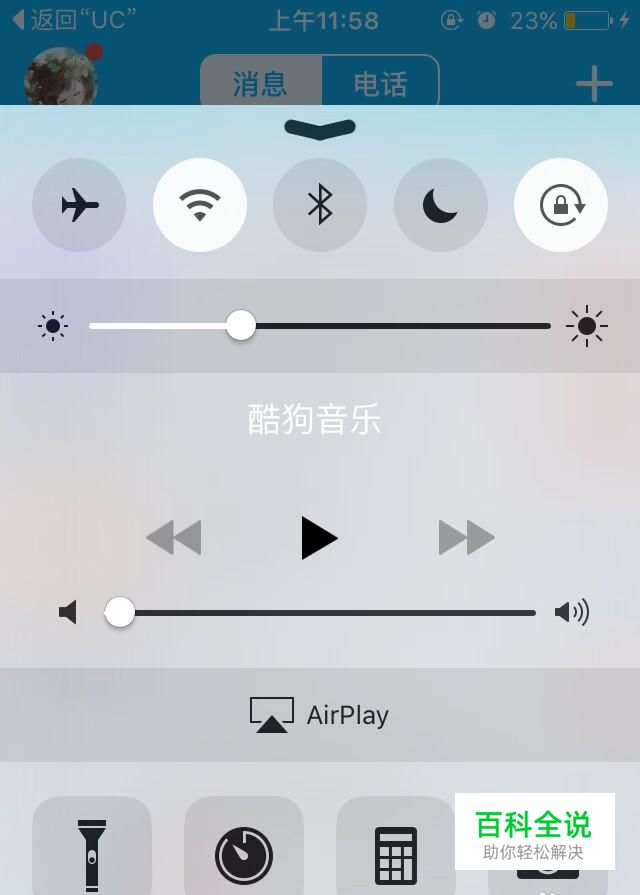The width and height of the screenshot is (640, 895).
Task: Turn on the flashlight
Action: [92, 850]
